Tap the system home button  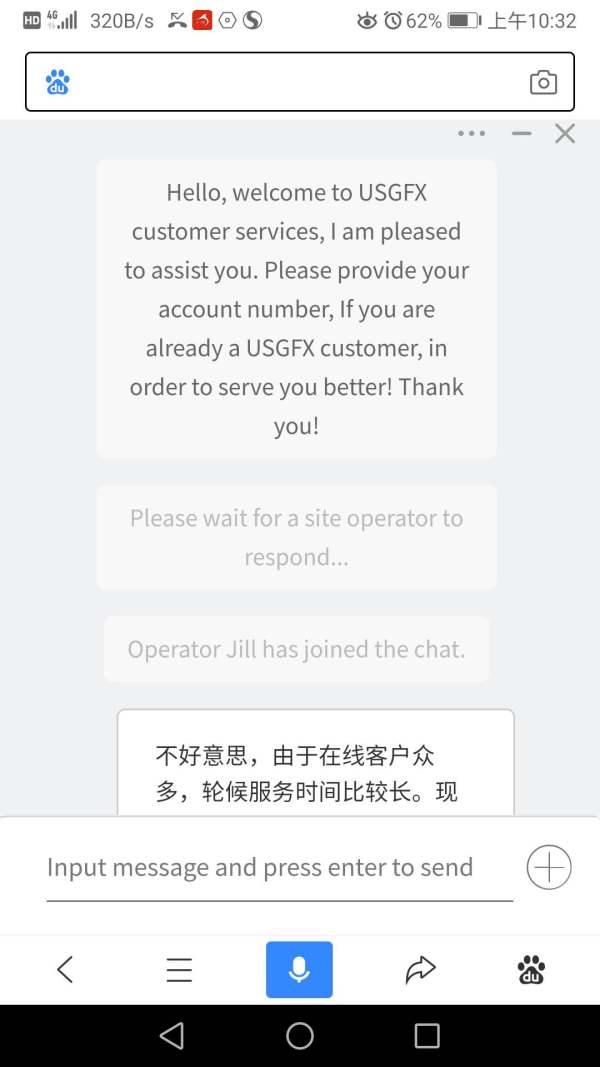point(300,1036)
